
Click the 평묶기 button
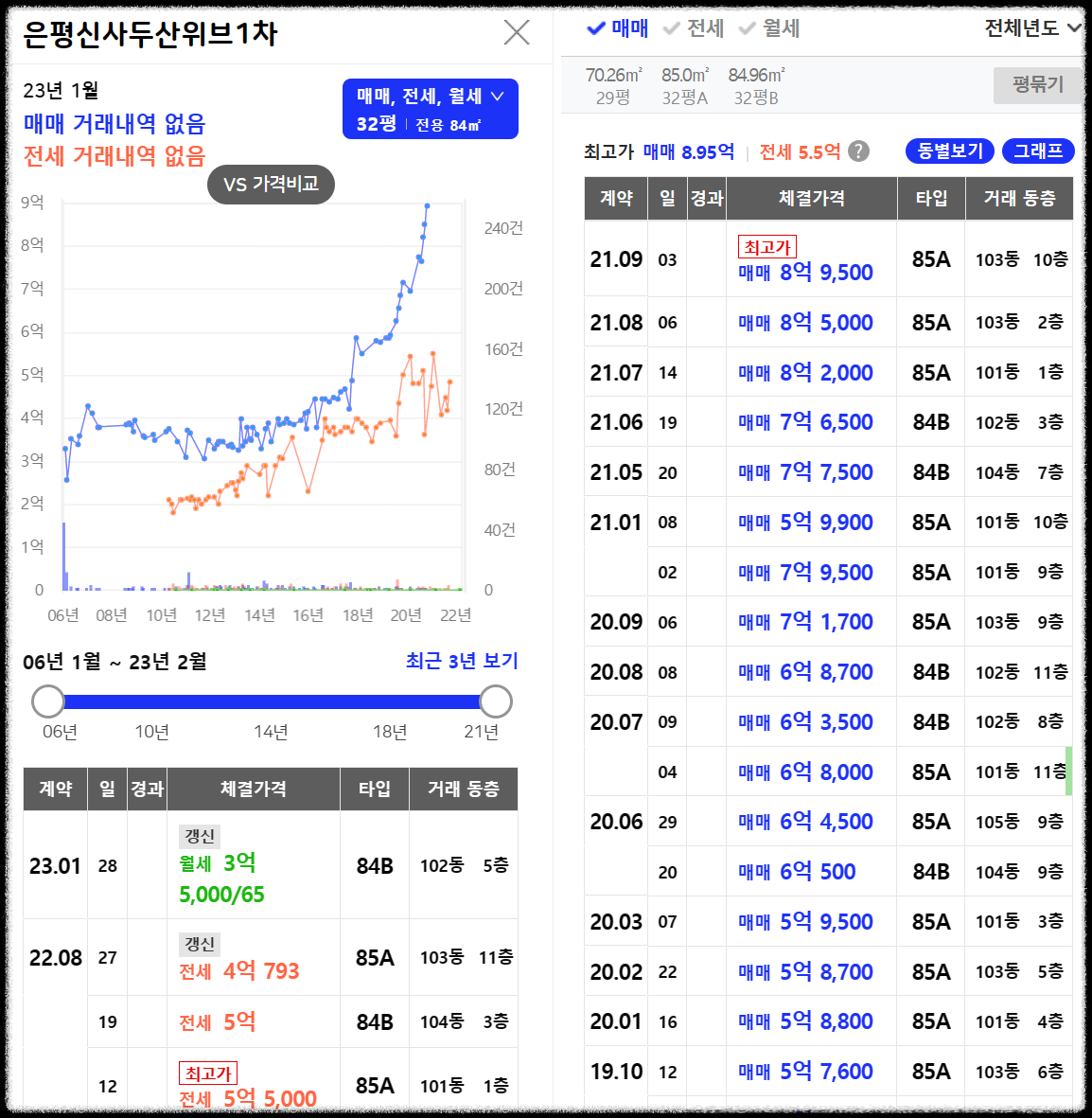(1037, 85)
